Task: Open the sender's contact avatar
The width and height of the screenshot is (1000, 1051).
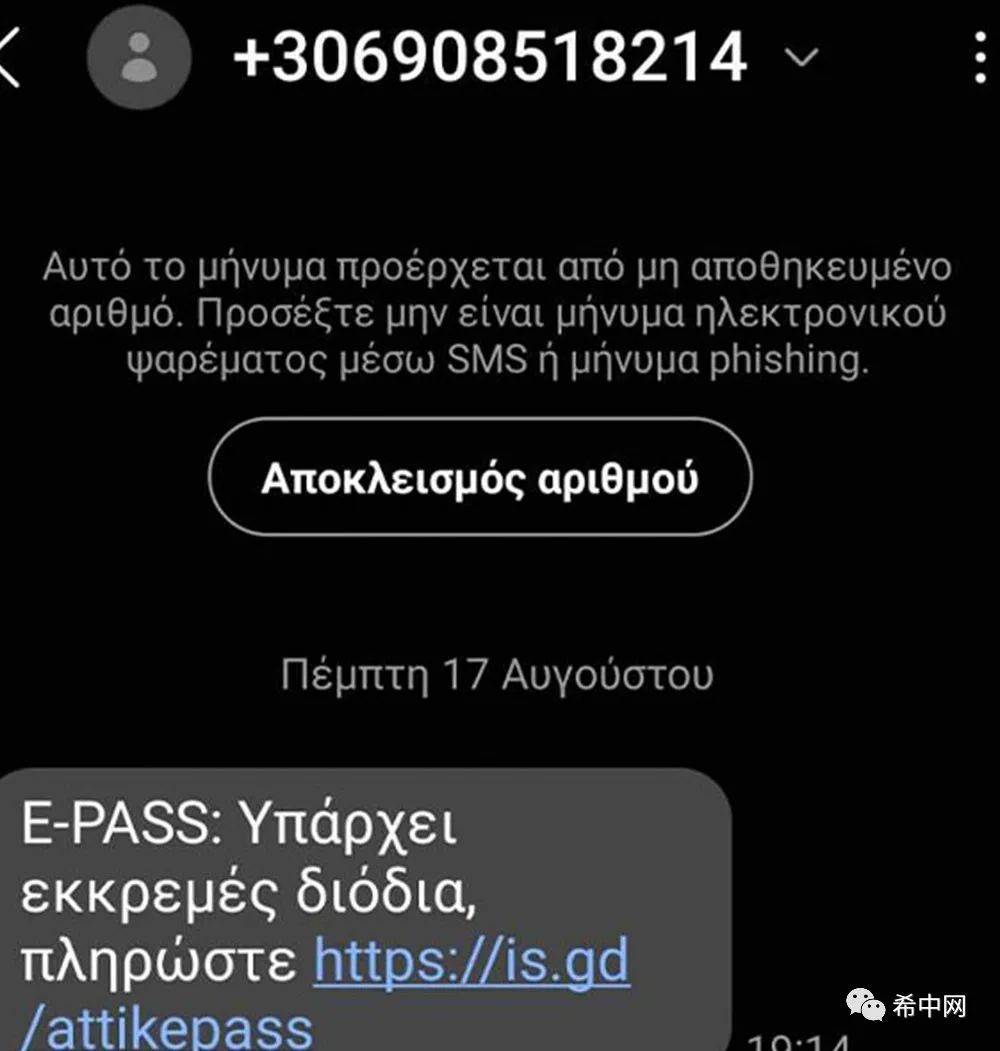Action: [x=138, y=56]
